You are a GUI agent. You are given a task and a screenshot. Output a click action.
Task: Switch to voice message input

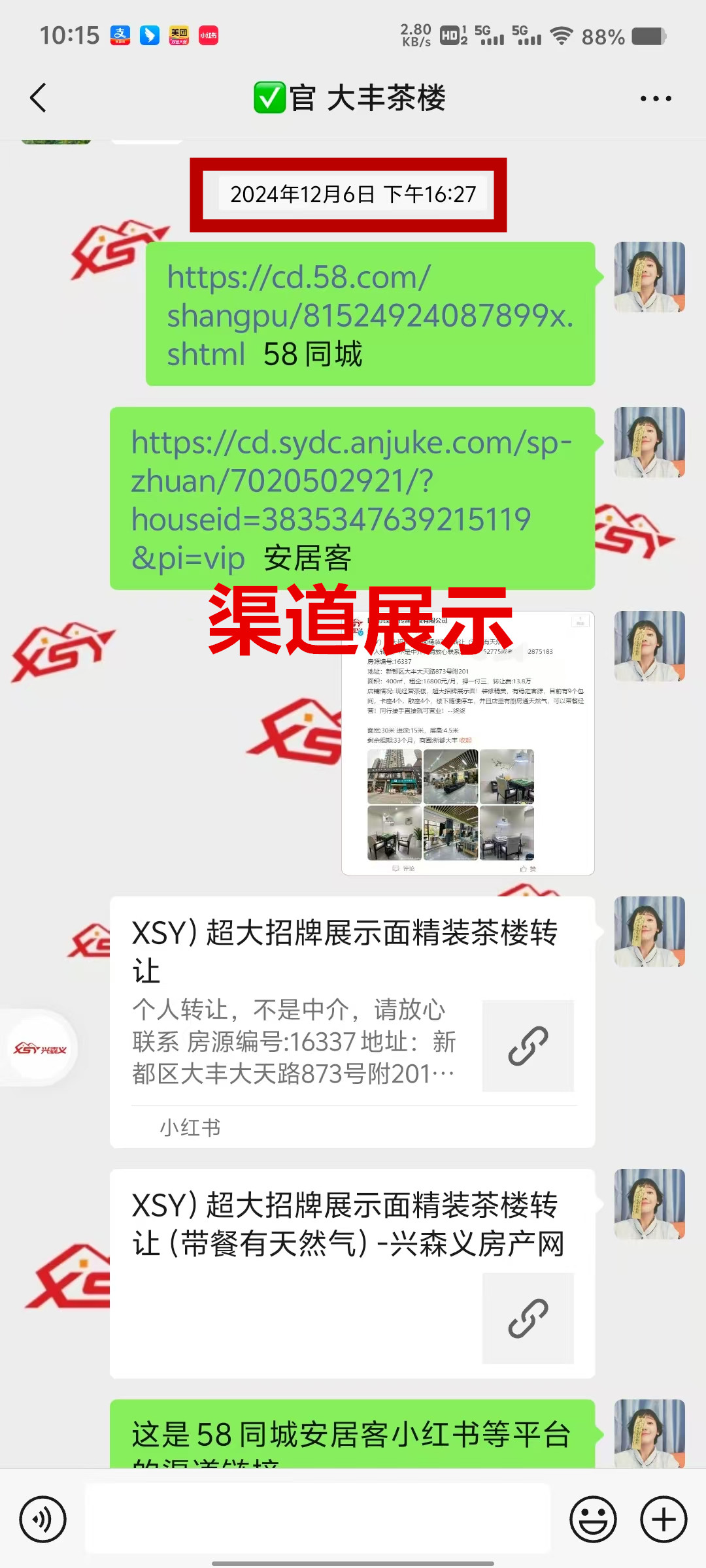coord(43,1519)
